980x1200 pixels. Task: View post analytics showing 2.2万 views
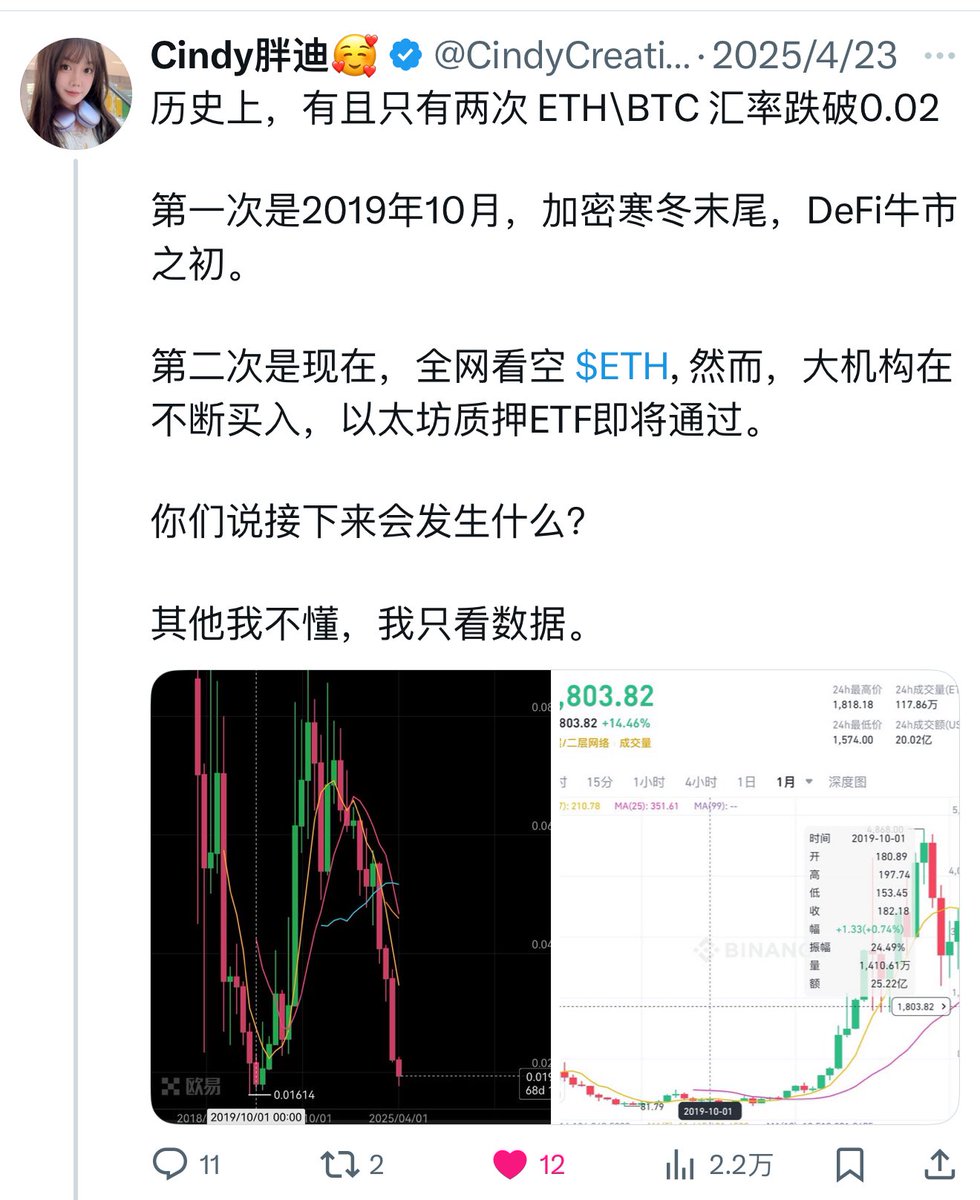680,1163
